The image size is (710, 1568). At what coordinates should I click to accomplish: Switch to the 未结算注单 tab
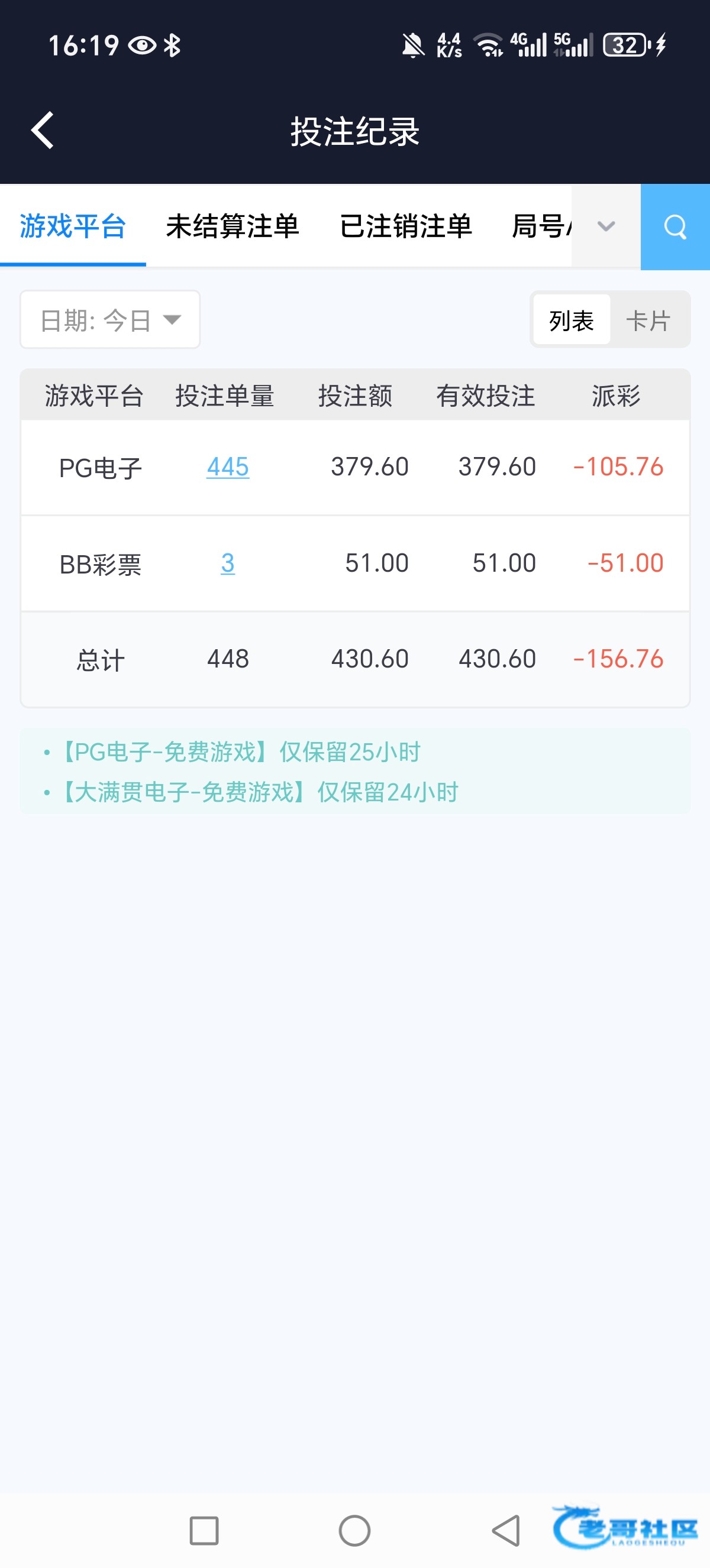233,226
